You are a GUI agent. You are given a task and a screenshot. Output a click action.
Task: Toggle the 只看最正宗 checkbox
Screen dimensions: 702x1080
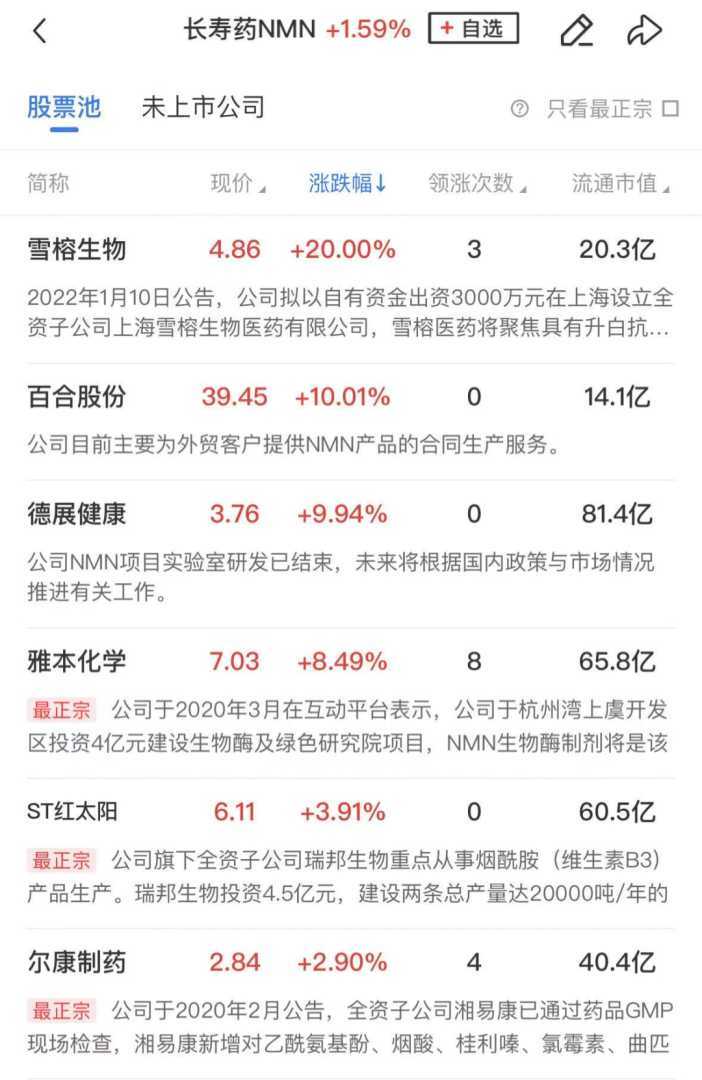670,109
